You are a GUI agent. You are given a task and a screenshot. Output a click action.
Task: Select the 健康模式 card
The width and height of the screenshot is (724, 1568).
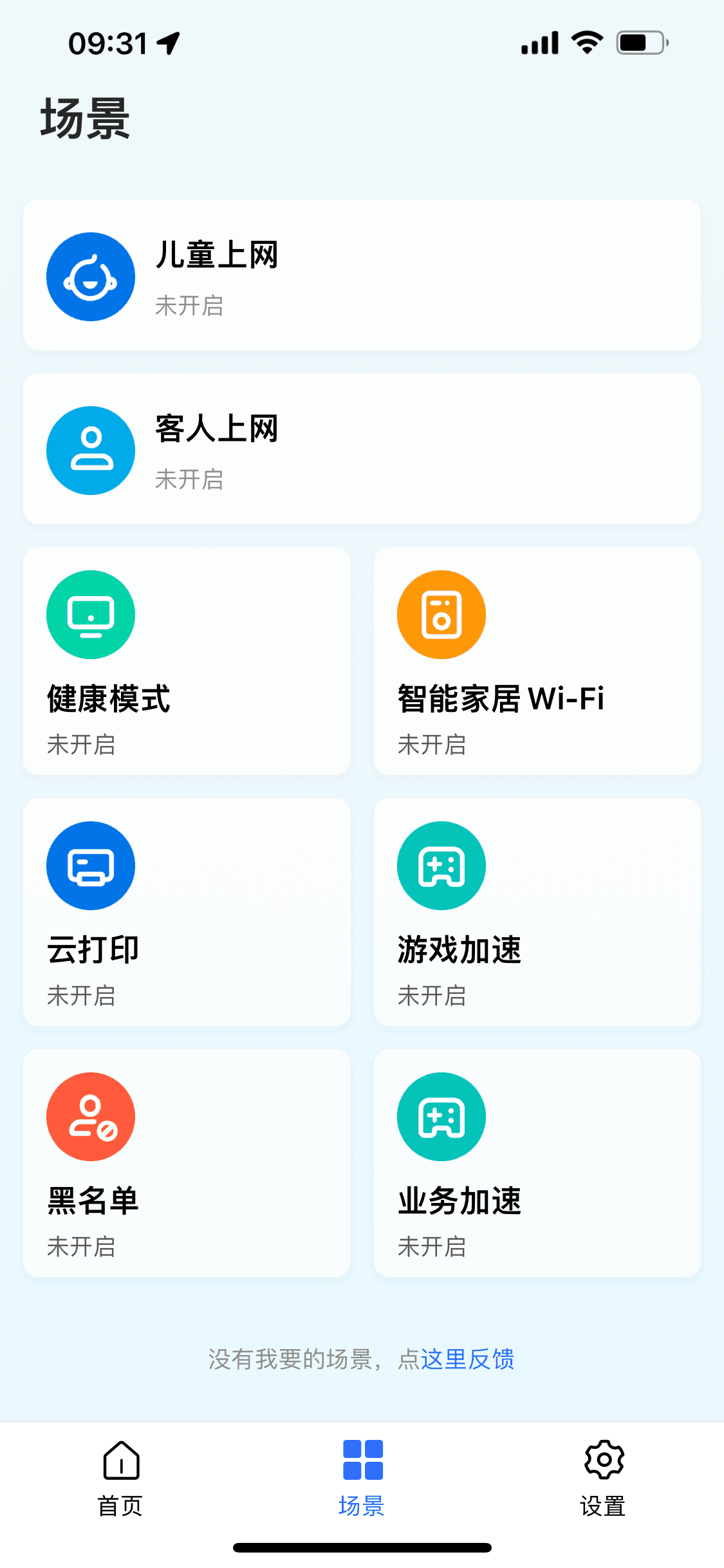click(187, 661)
